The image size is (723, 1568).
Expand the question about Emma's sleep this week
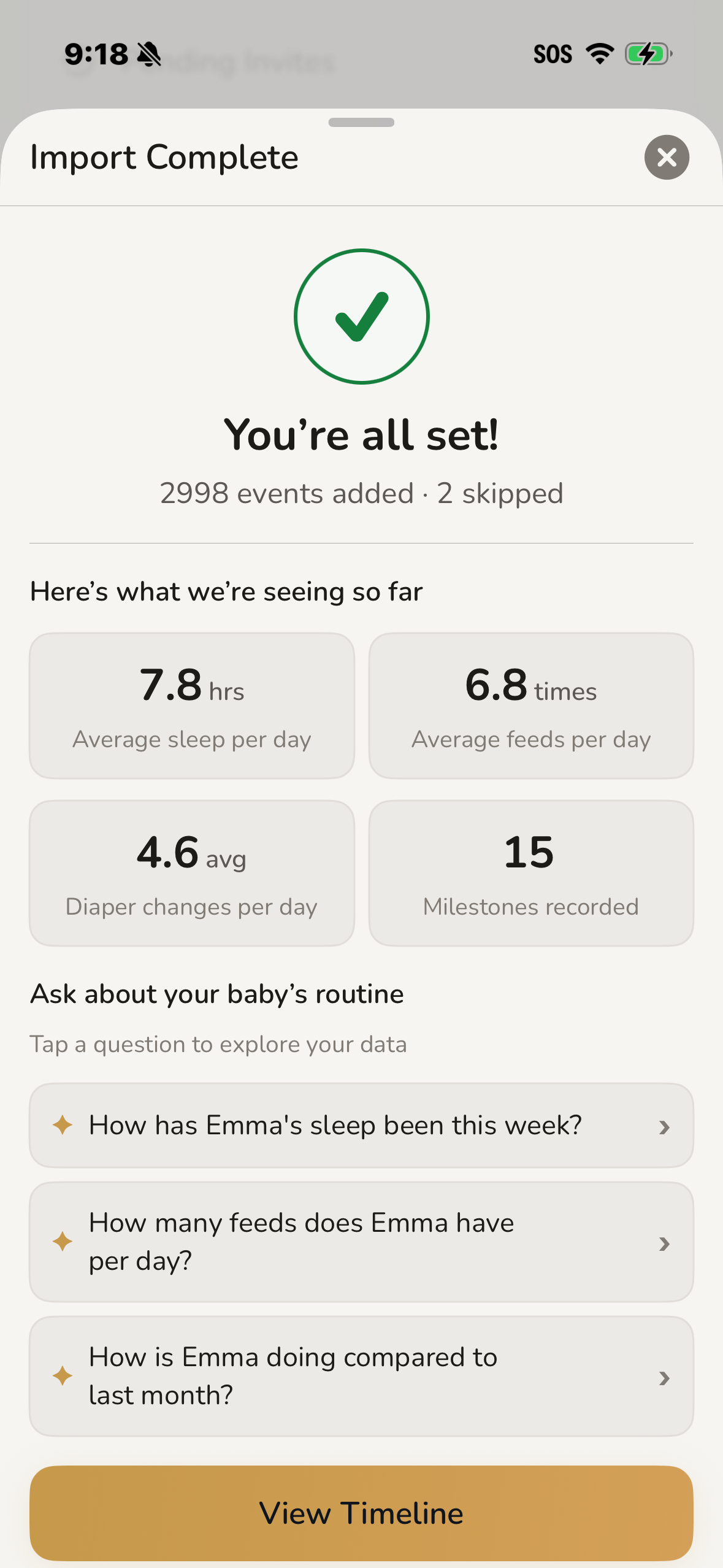tap(361, 1124)
